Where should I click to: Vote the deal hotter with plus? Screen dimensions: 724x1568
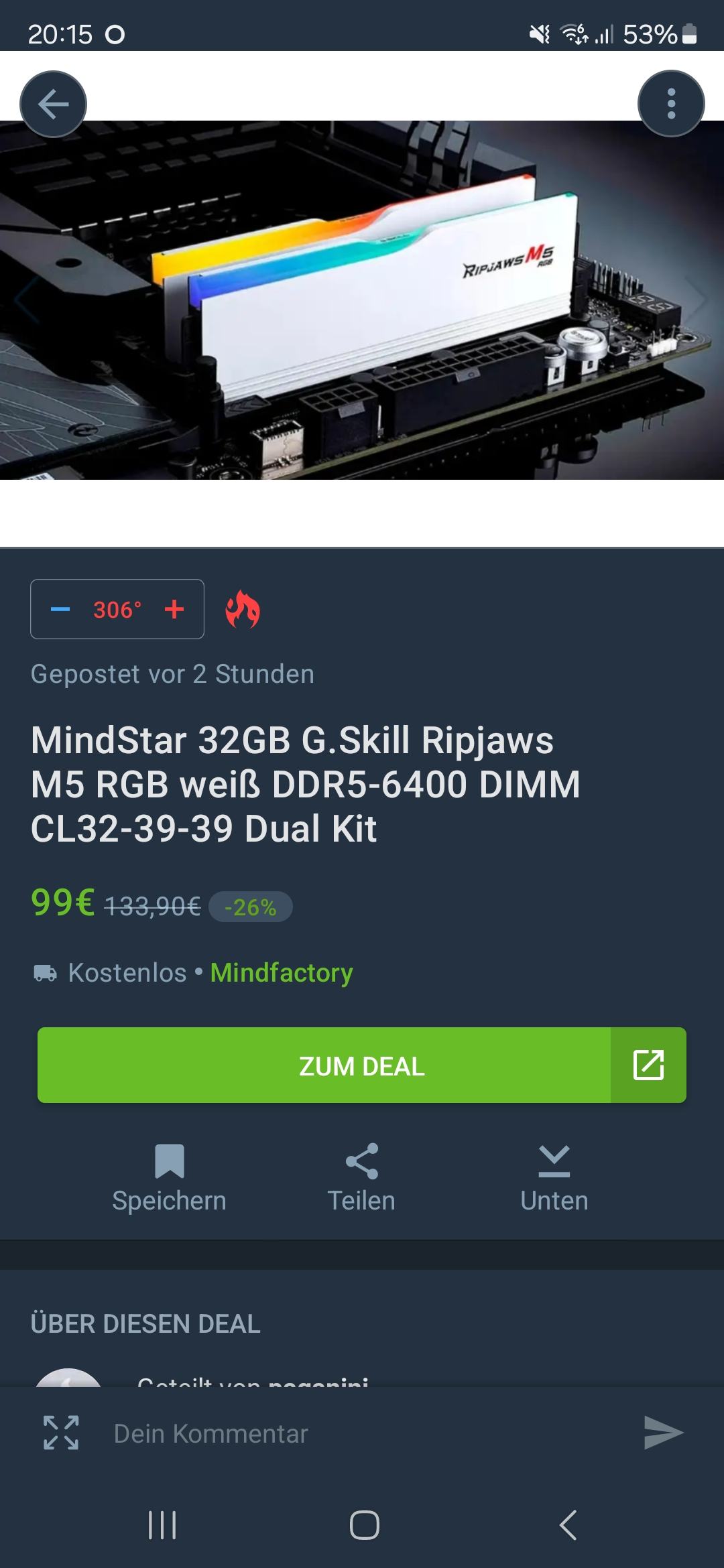[x=174, y=609]
